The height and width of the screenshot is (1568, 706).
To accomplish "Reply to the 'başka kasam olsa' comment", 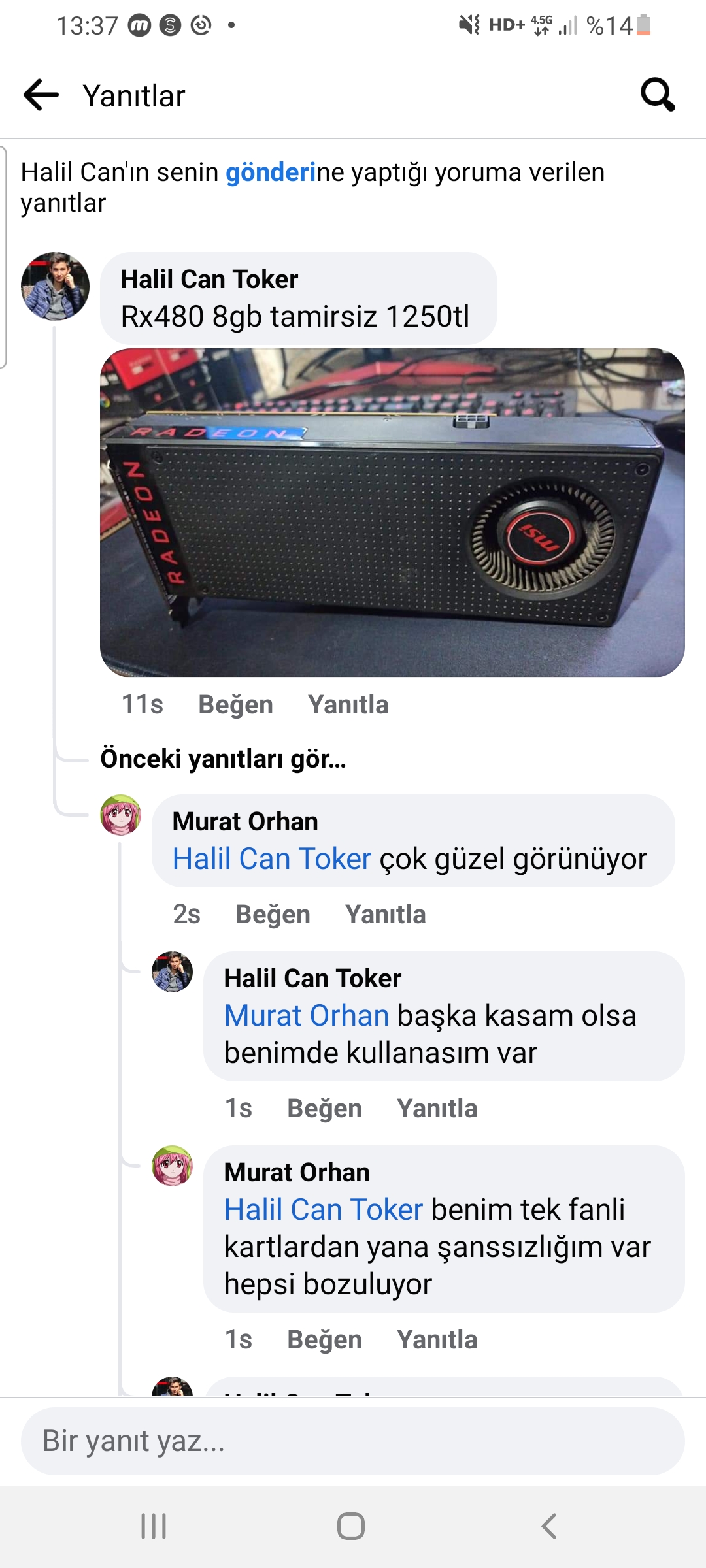I will [437, 1109].
